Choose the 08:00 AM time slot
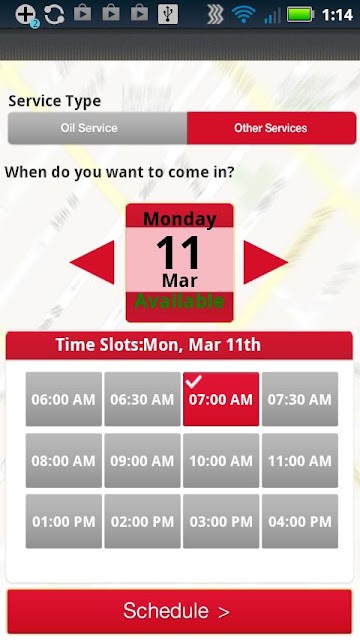360x640 pixels. (64, 460)
